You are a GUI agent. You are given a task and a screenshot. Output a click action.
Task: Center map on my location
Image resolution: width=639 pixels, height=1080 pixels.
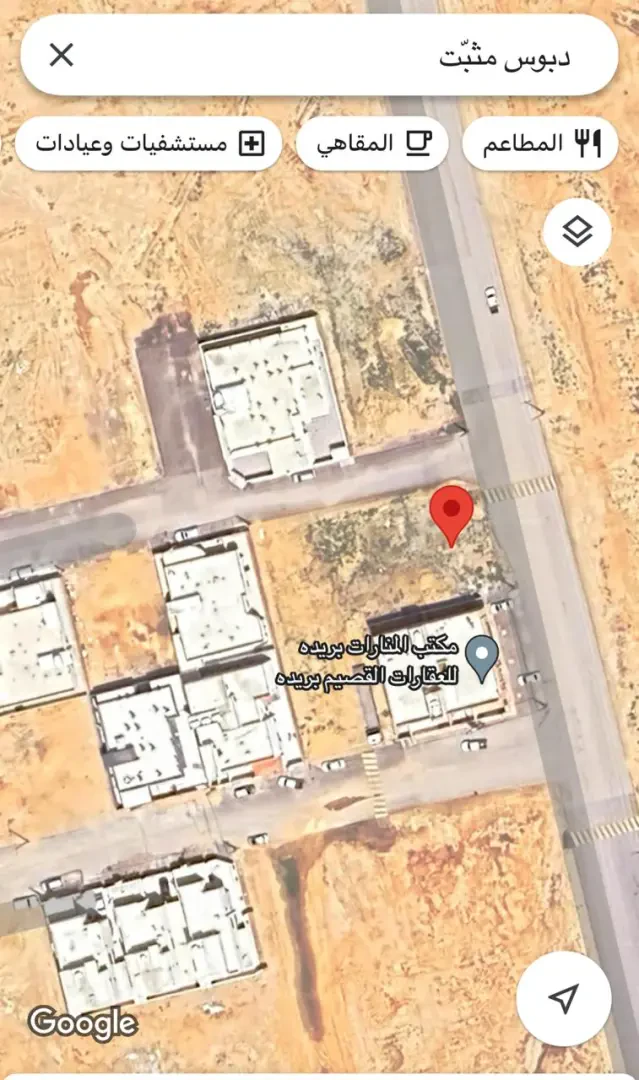pos(564,998)
